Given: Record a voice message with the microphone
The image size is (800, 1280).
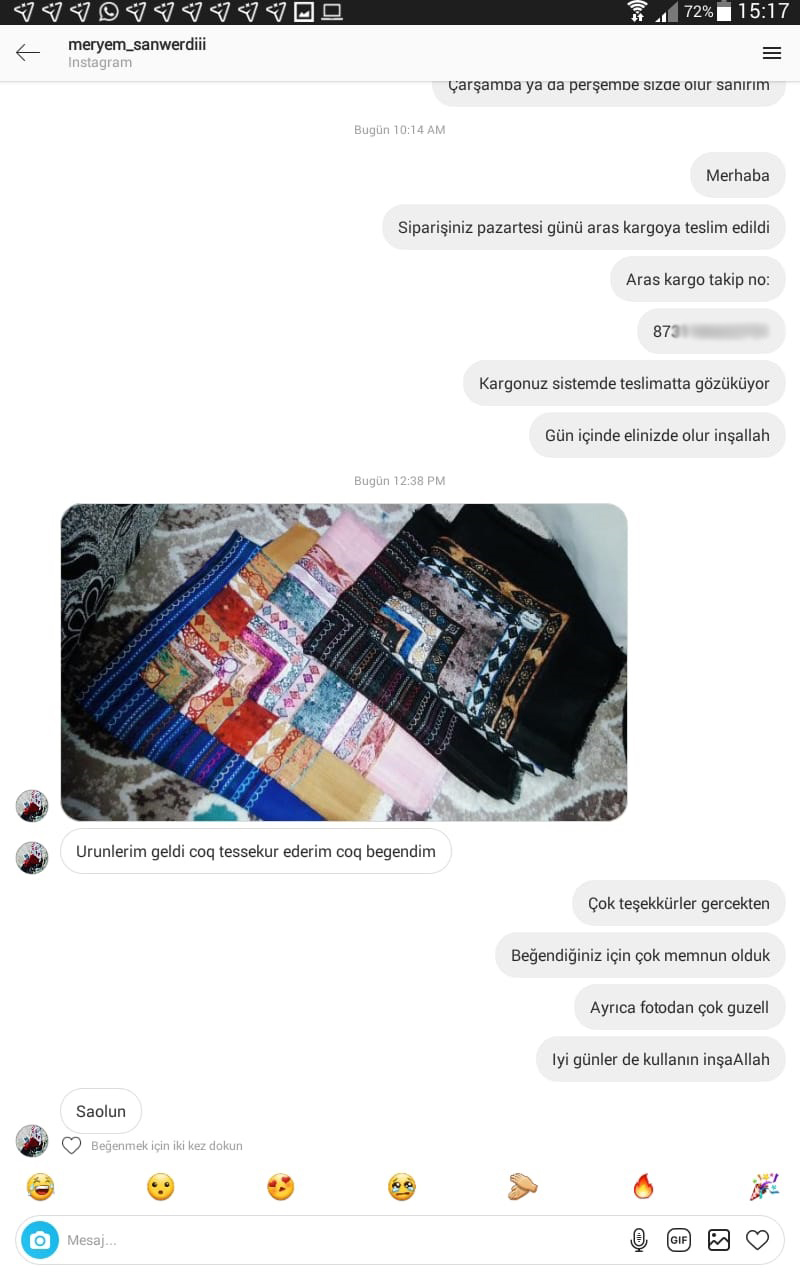Looking at the screenshot, I should coord(638,1240).
